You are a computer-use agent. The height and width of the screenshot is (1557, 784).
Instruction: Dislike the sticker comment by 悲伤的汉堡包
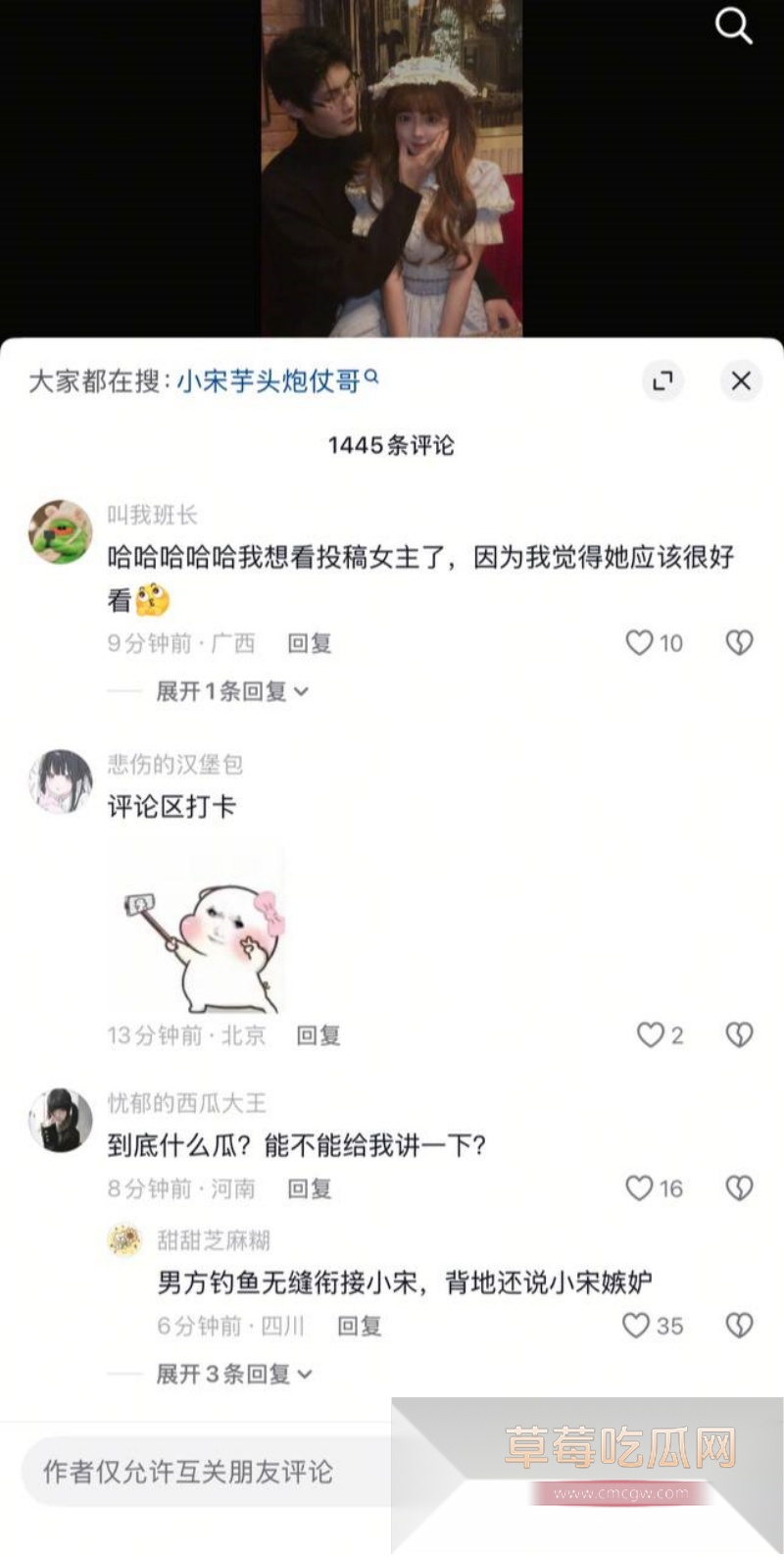coord(738,1035)
